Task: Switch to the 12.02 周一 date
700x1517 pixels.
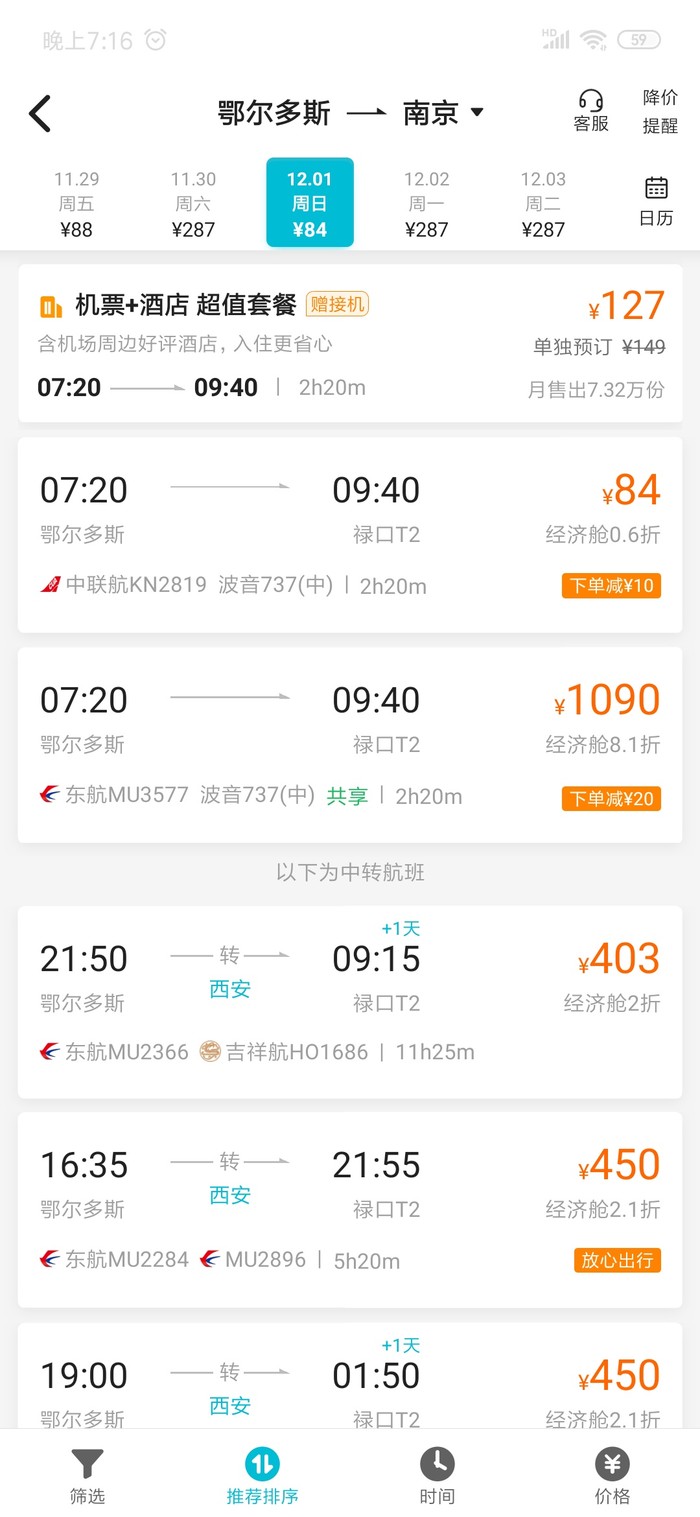Action: pyautogui.click(x=427, y=204)
